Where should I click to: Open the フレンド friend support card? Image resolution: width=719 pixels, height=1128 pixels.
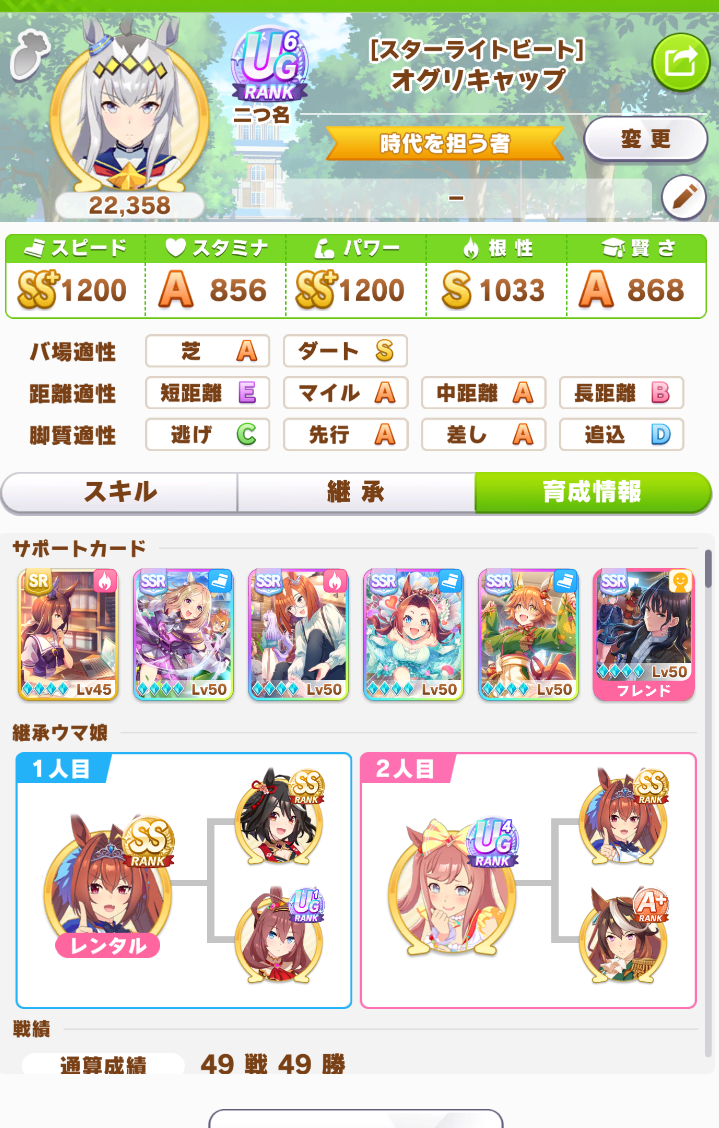tap(643, 633)
